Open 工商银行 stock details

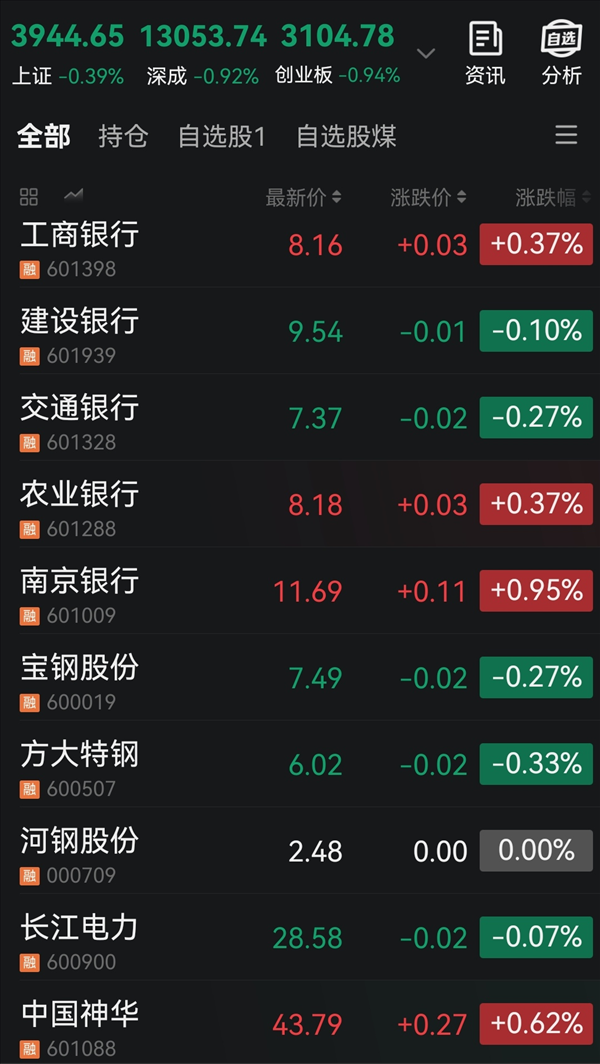pos(80,245)
